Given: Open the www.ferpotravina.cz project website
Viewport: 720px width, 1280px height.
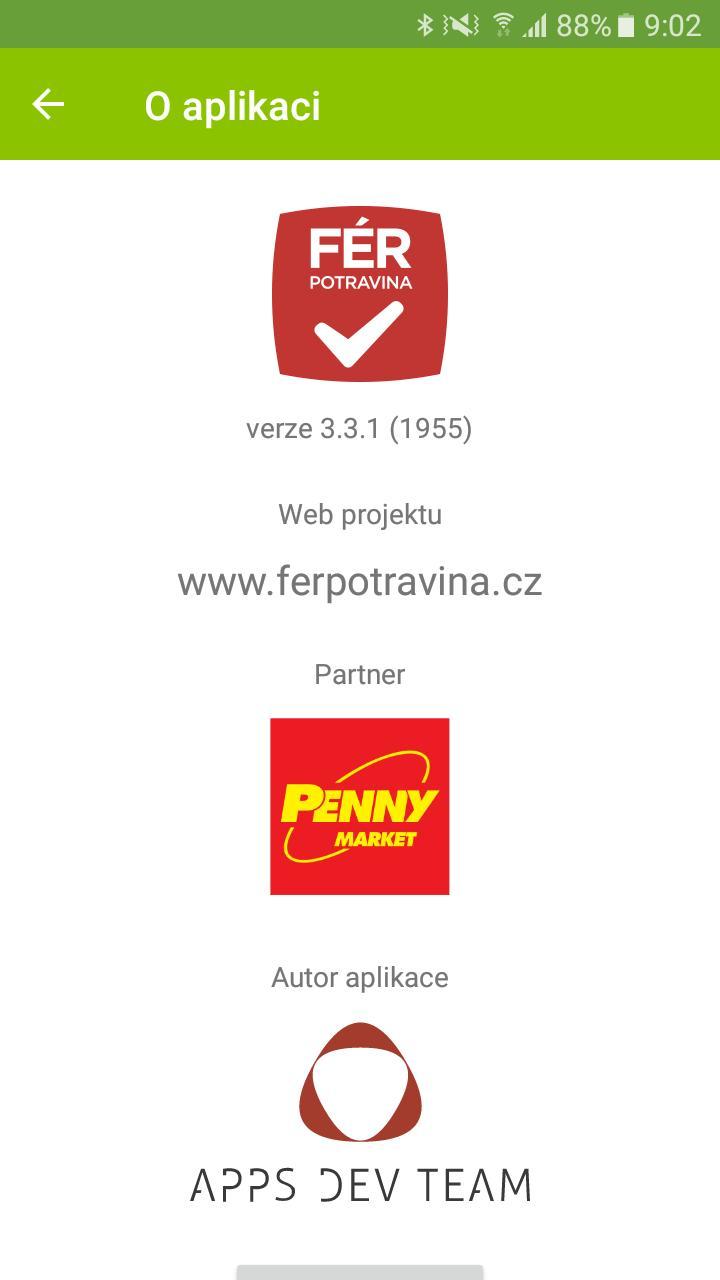Looking at the screenshot, I should (x=360, y=582).
